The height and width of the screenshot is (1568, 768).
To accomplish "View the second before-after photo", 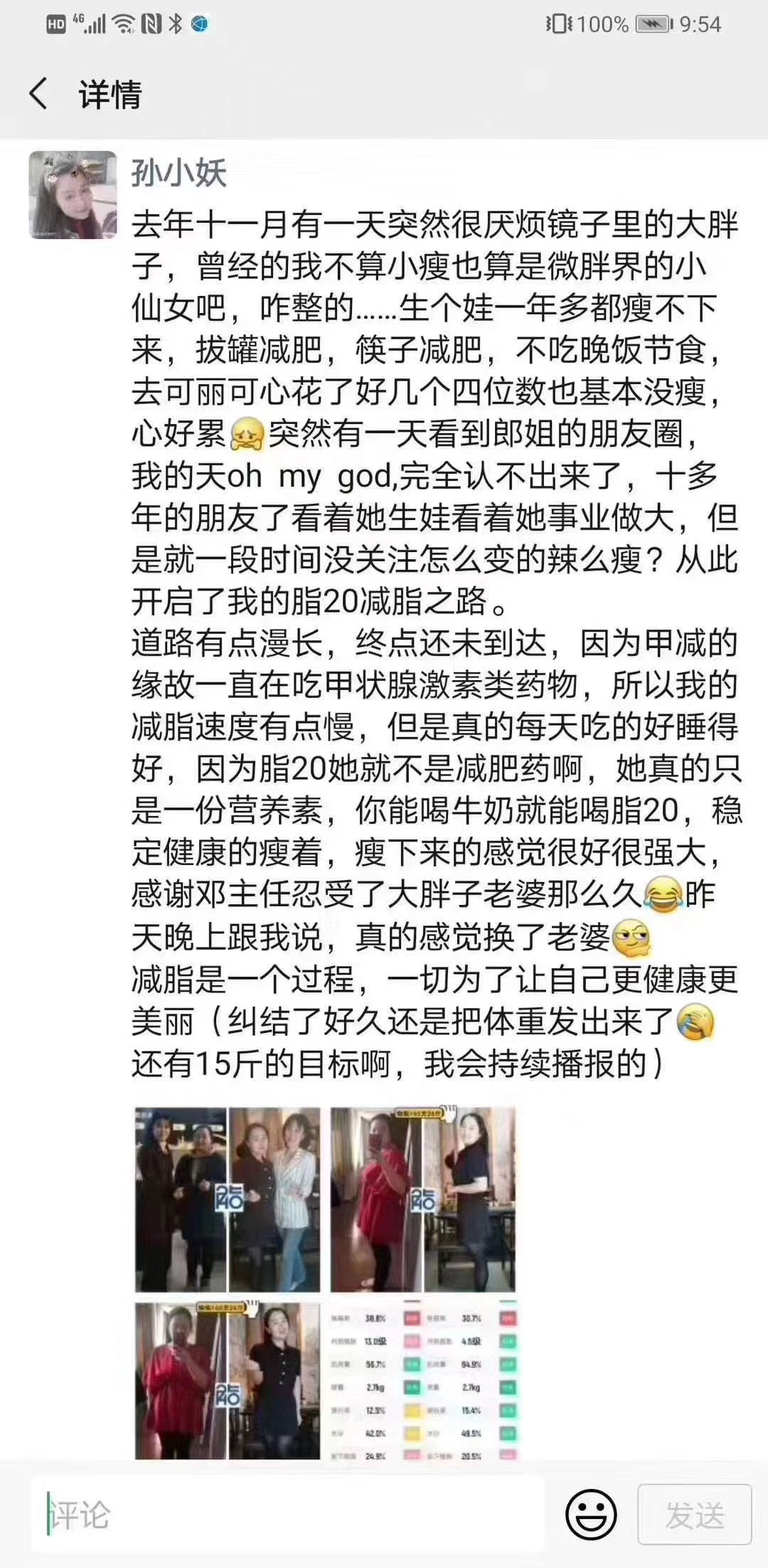I will [x=423, y=1199].
